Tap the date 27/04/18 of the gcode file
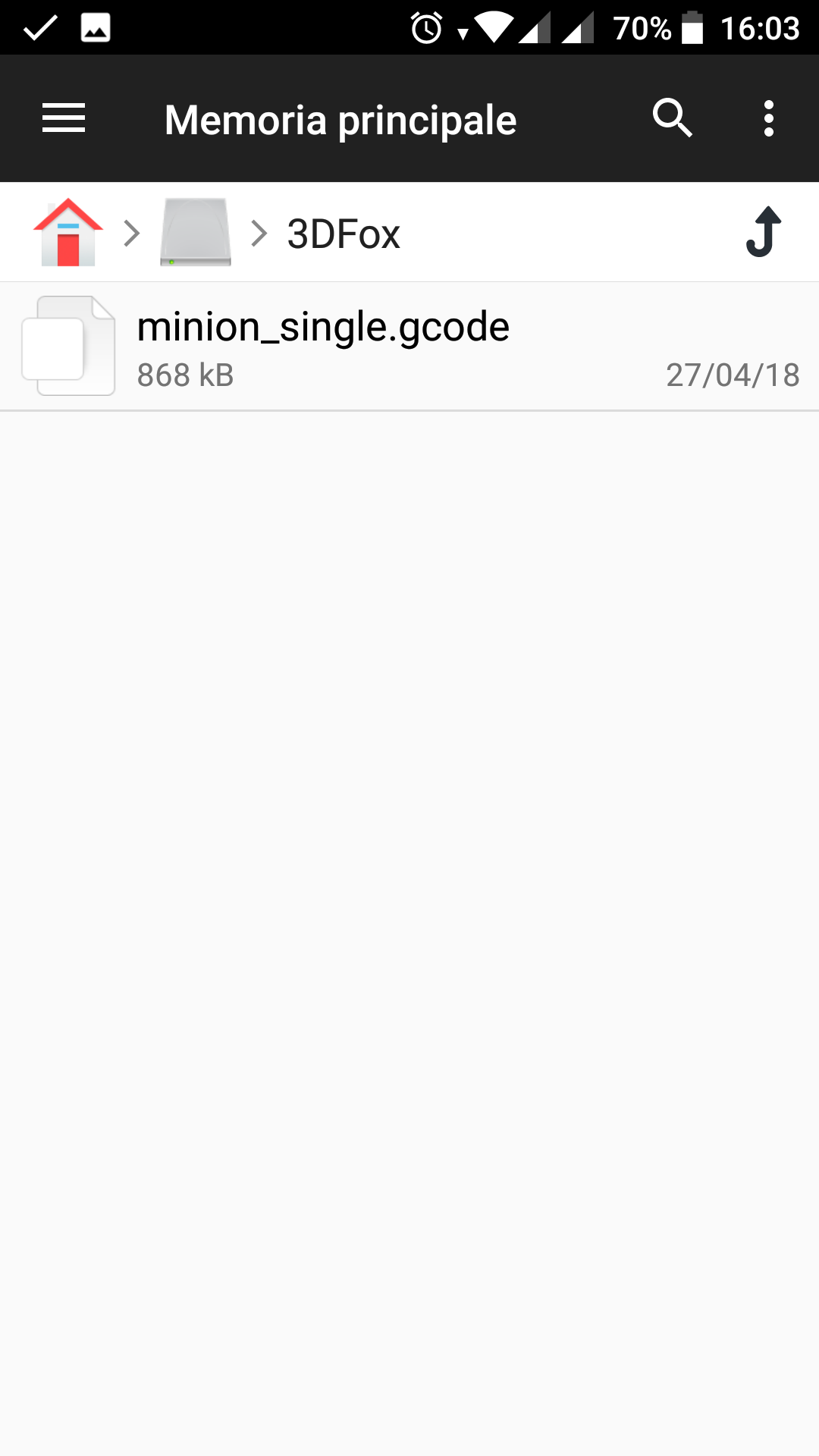The width and height of the screenshot is (819, 1456). 733,375
